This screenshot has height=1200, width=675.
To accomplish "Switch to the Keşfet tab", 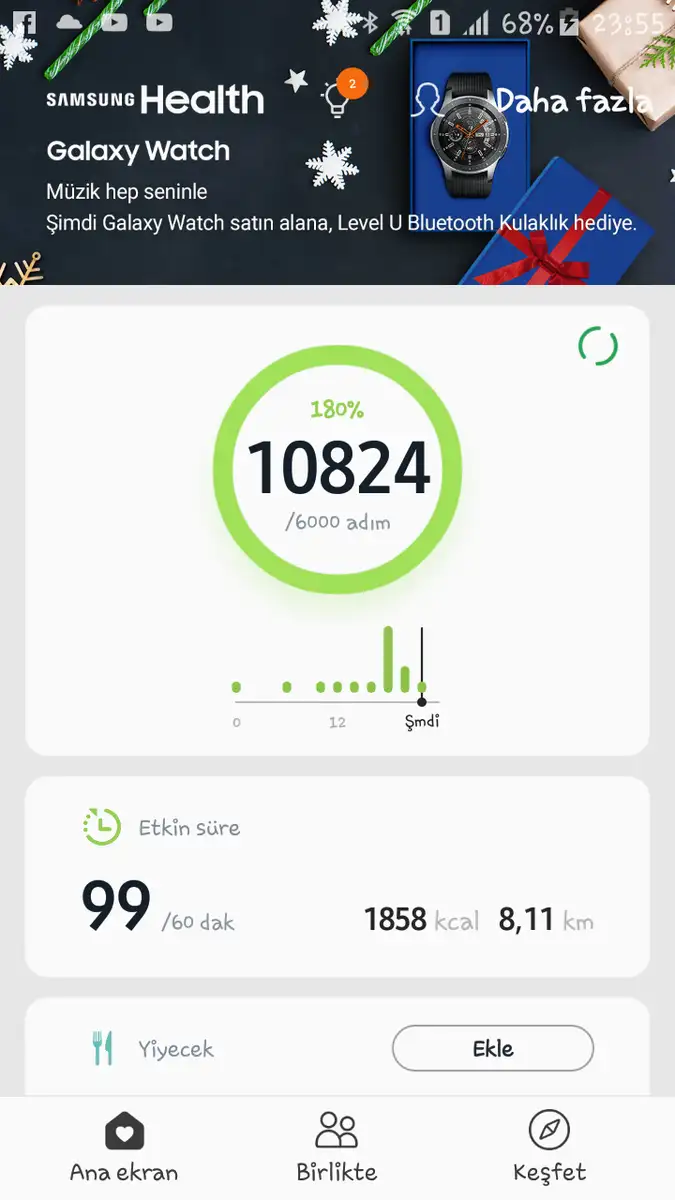I will pos(549,1148).
